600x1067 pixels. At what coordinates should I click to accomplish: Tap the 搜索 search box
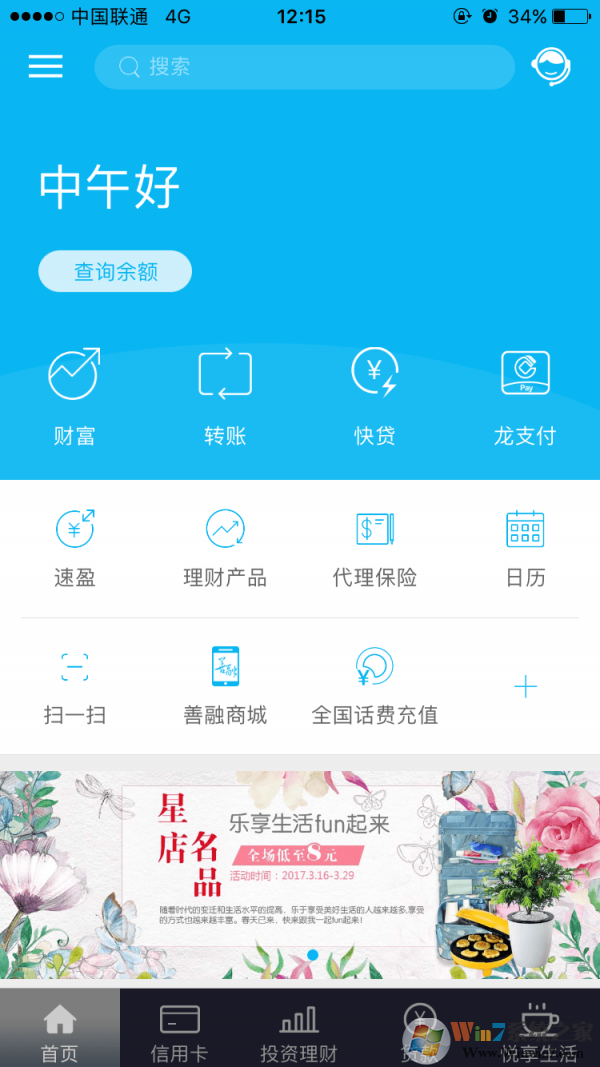pos(304,67)
